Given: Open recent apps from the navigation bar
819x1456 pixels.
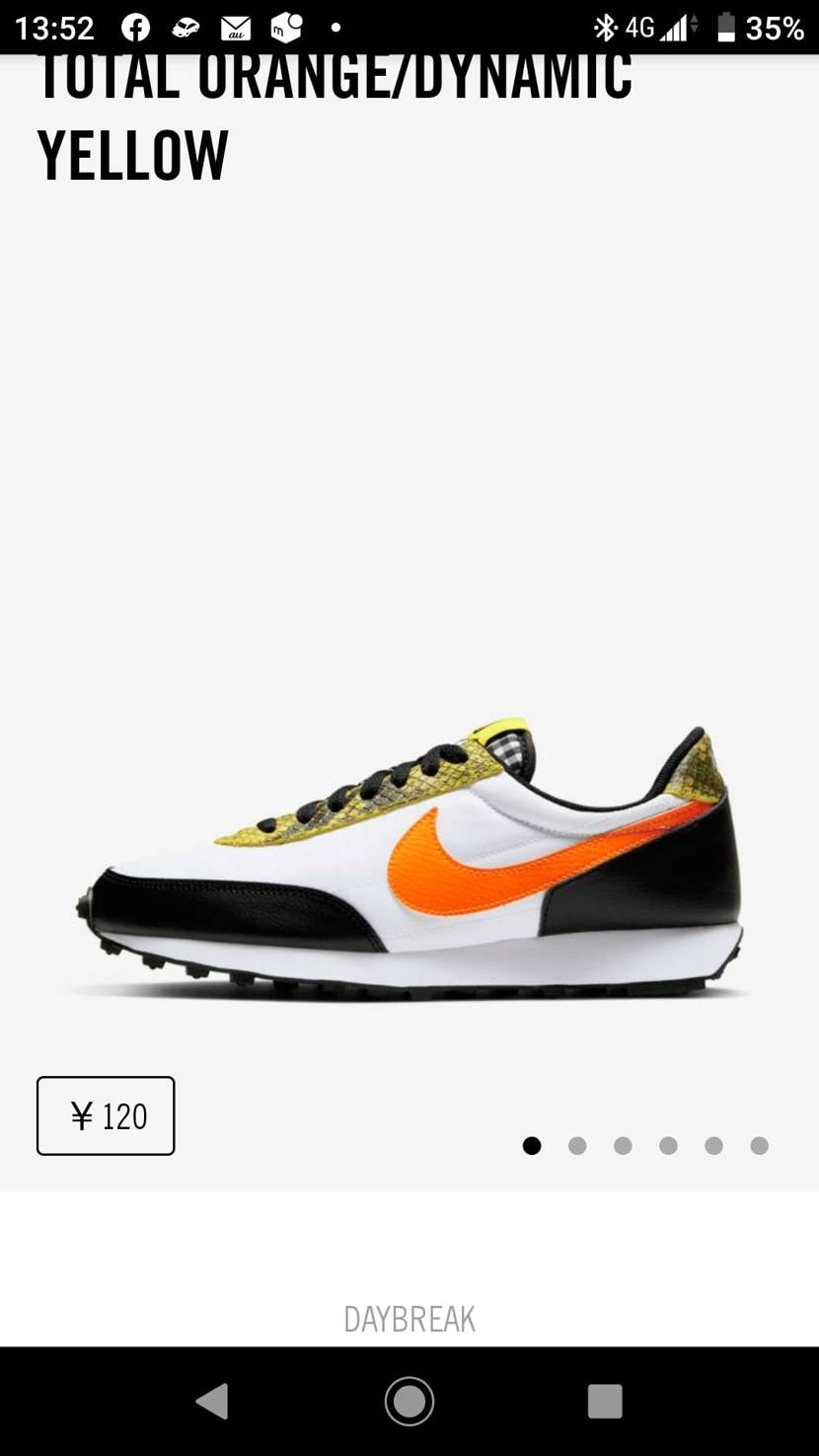Looking at the screenshot, I should click(605, 1401).
